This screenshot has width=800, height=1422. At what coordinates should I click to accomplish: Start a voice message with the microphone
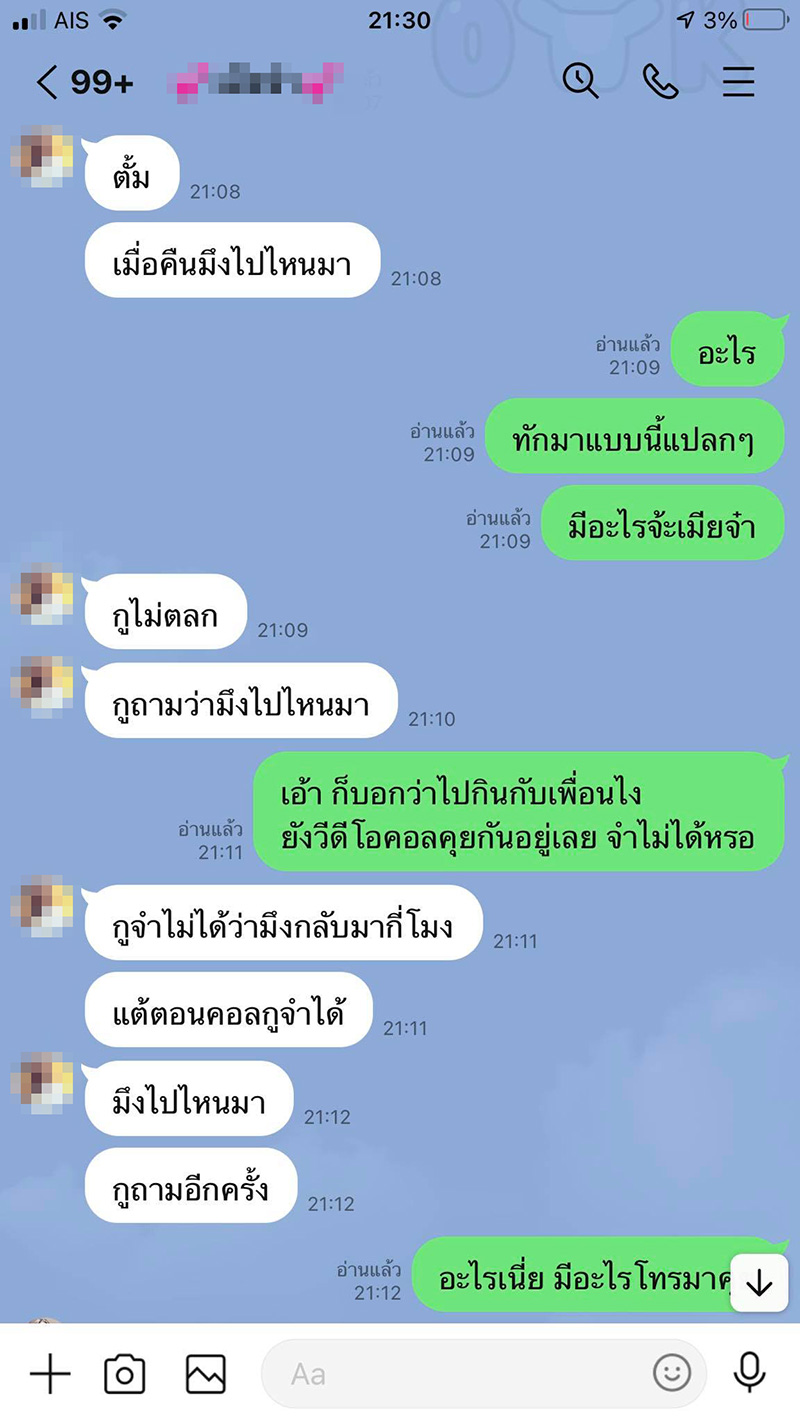pyautogui.click(x=750, y=1374)
